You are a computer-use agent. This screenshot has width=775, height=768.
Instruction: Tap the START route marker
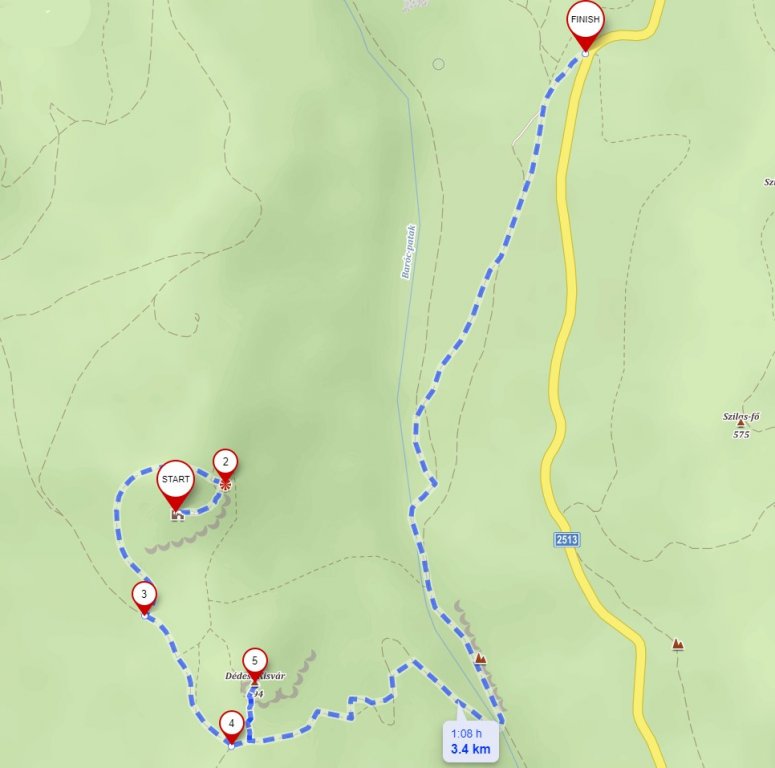pos(175,480)
